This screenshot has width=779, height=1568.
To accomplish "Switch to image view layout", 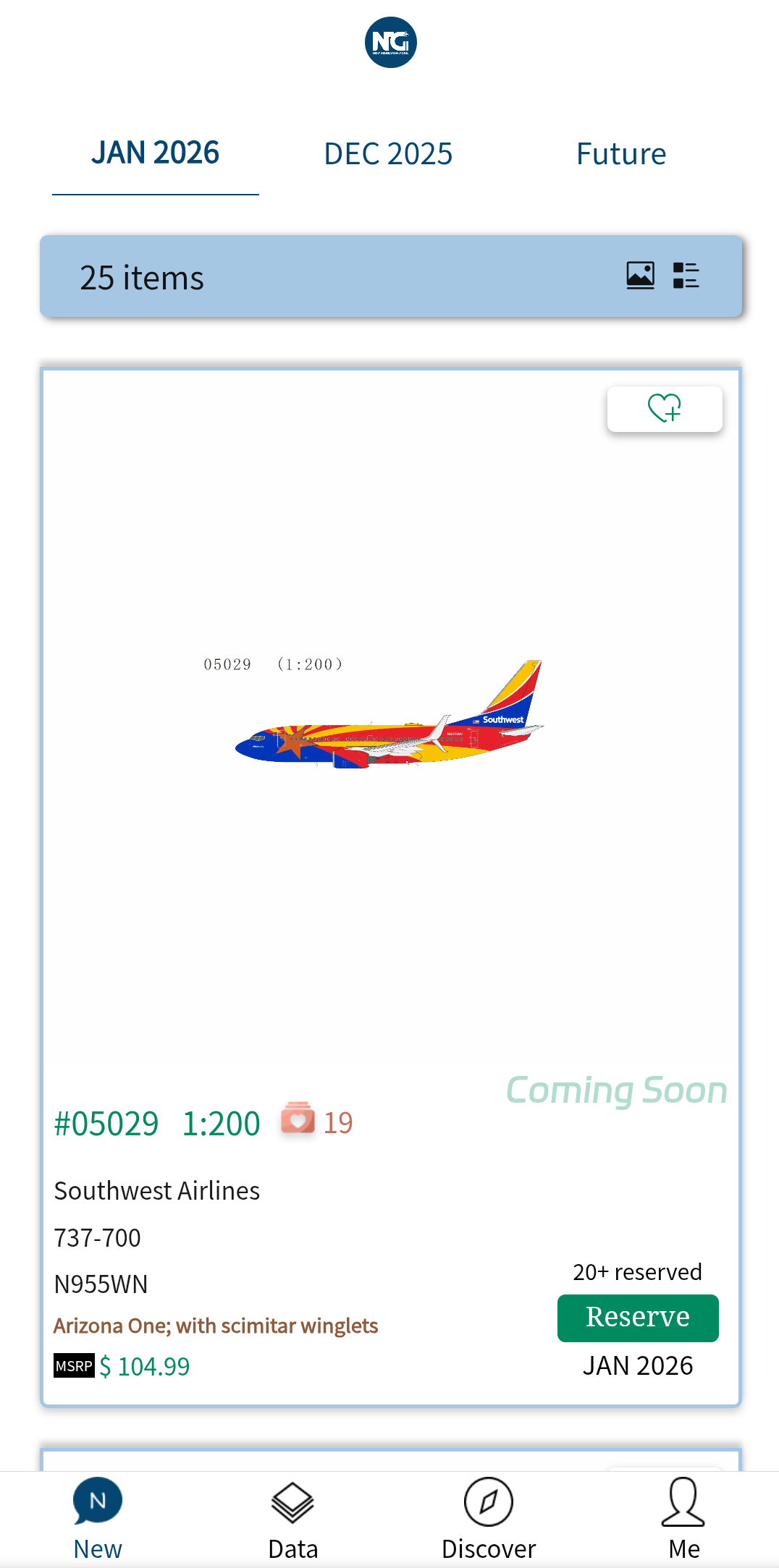I will (x=640, y=276).
